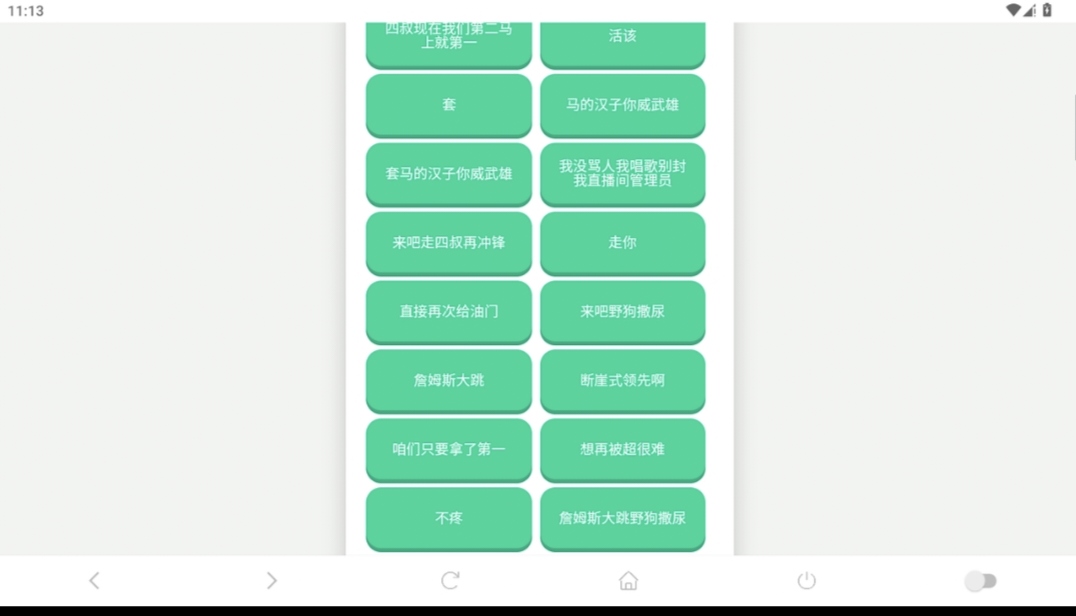Reload the page with the refresh icon
This screenshot has height=616, width=1076.
[450, 580]
